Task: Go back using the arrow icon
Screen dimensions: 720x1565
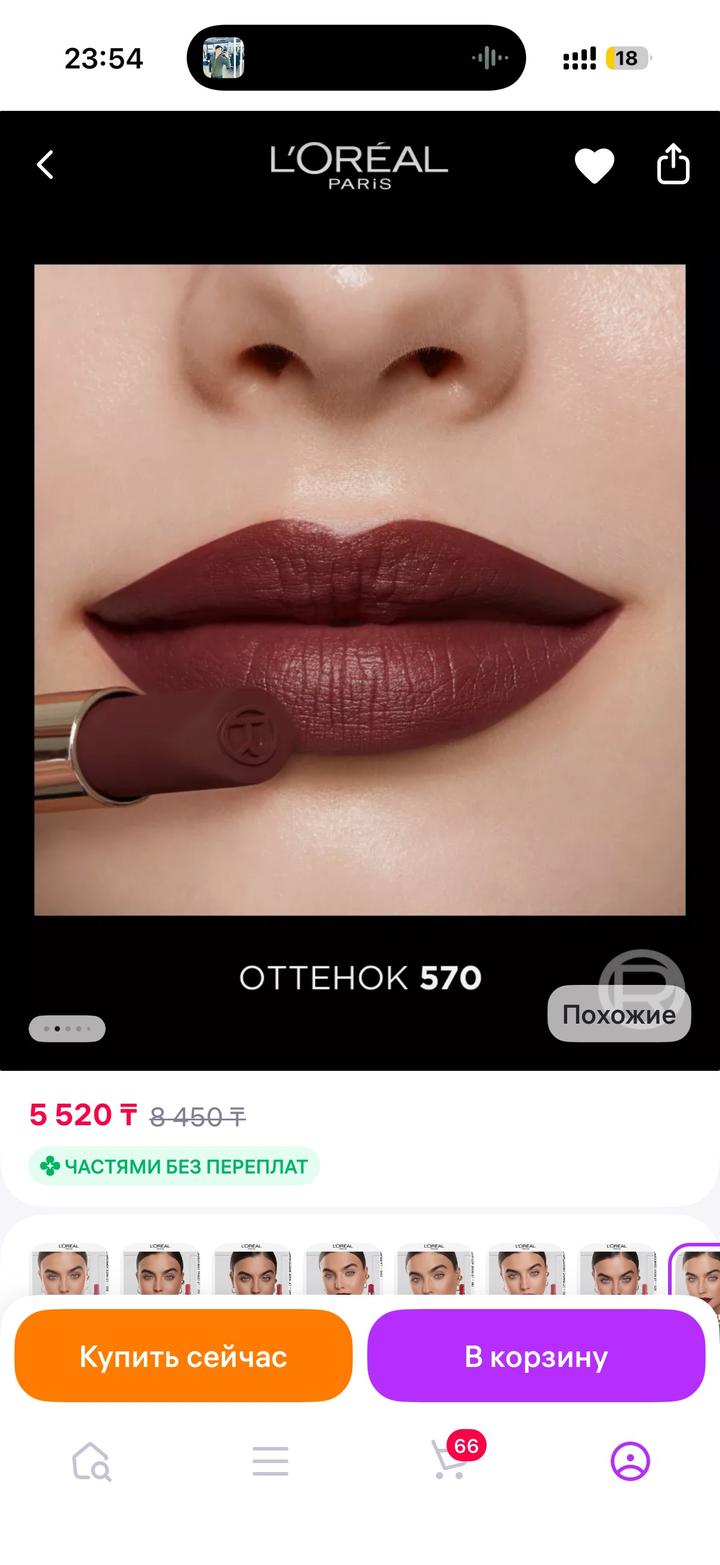Action: (45, 165)
